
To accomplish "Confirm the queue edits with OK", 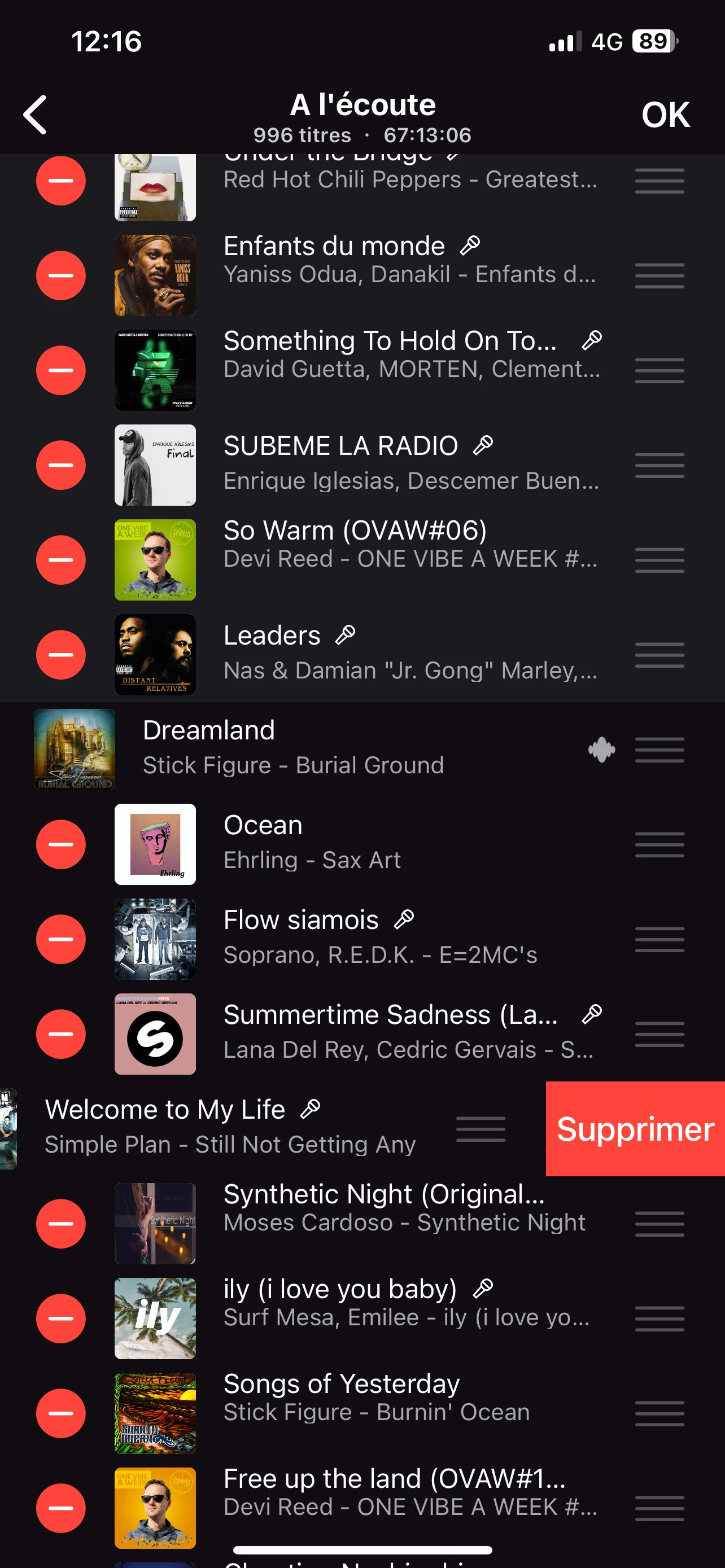I will [x=665, y=115].
